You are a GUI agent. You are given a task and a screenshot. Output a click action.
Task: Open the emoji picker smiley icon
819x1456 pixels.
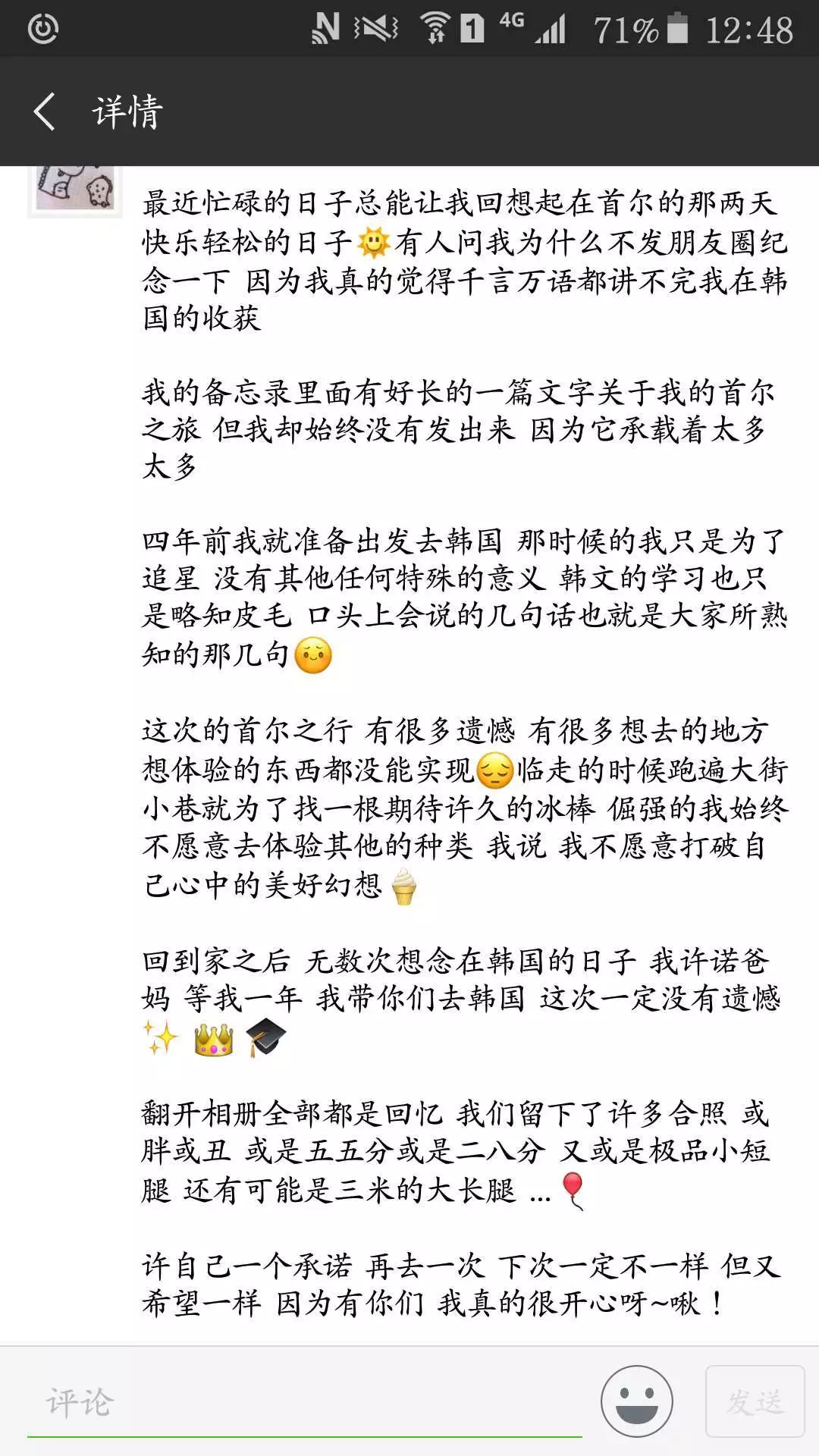(x=636, y=1401)
